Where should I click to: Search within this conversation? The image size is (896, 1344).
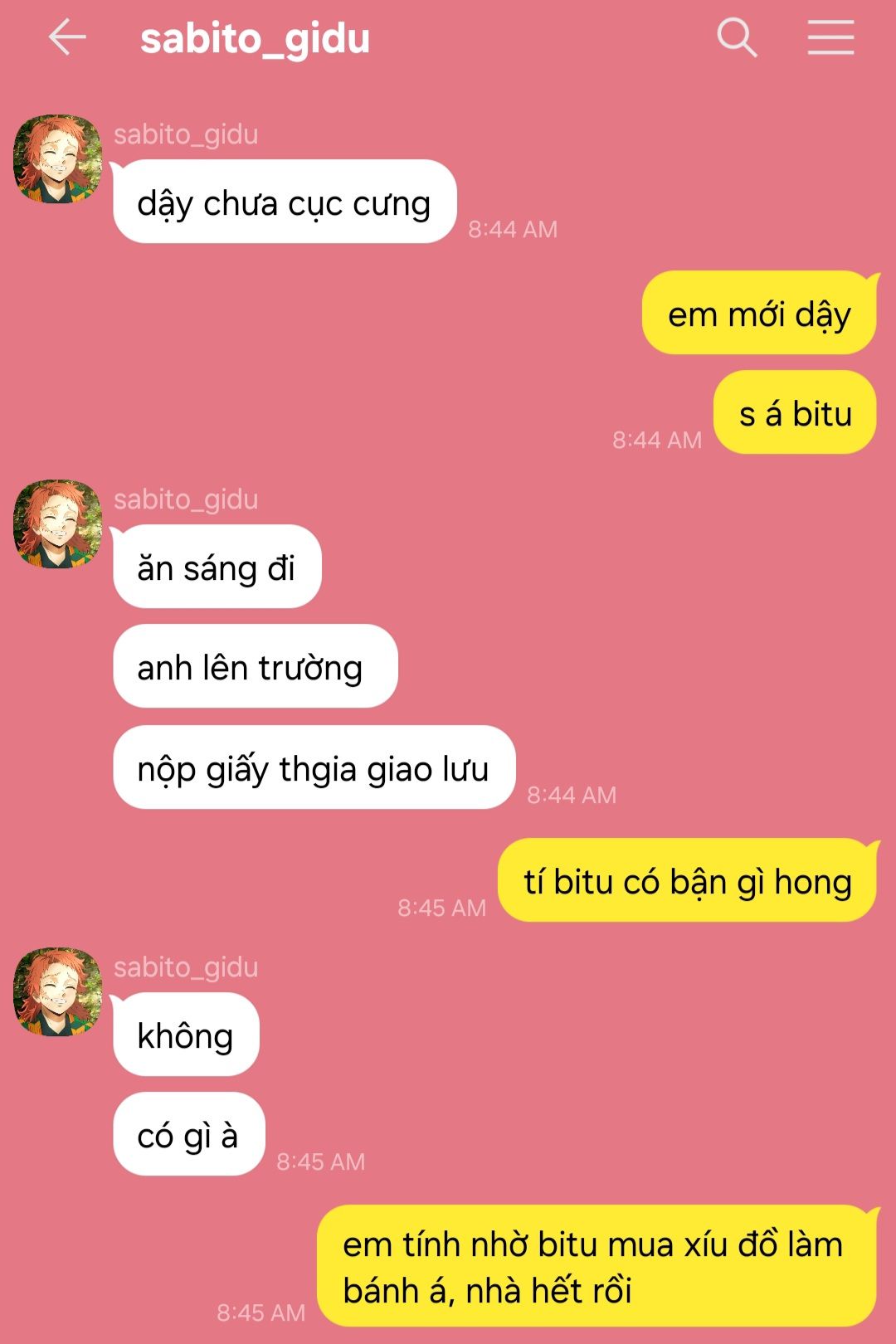point(737,38)
